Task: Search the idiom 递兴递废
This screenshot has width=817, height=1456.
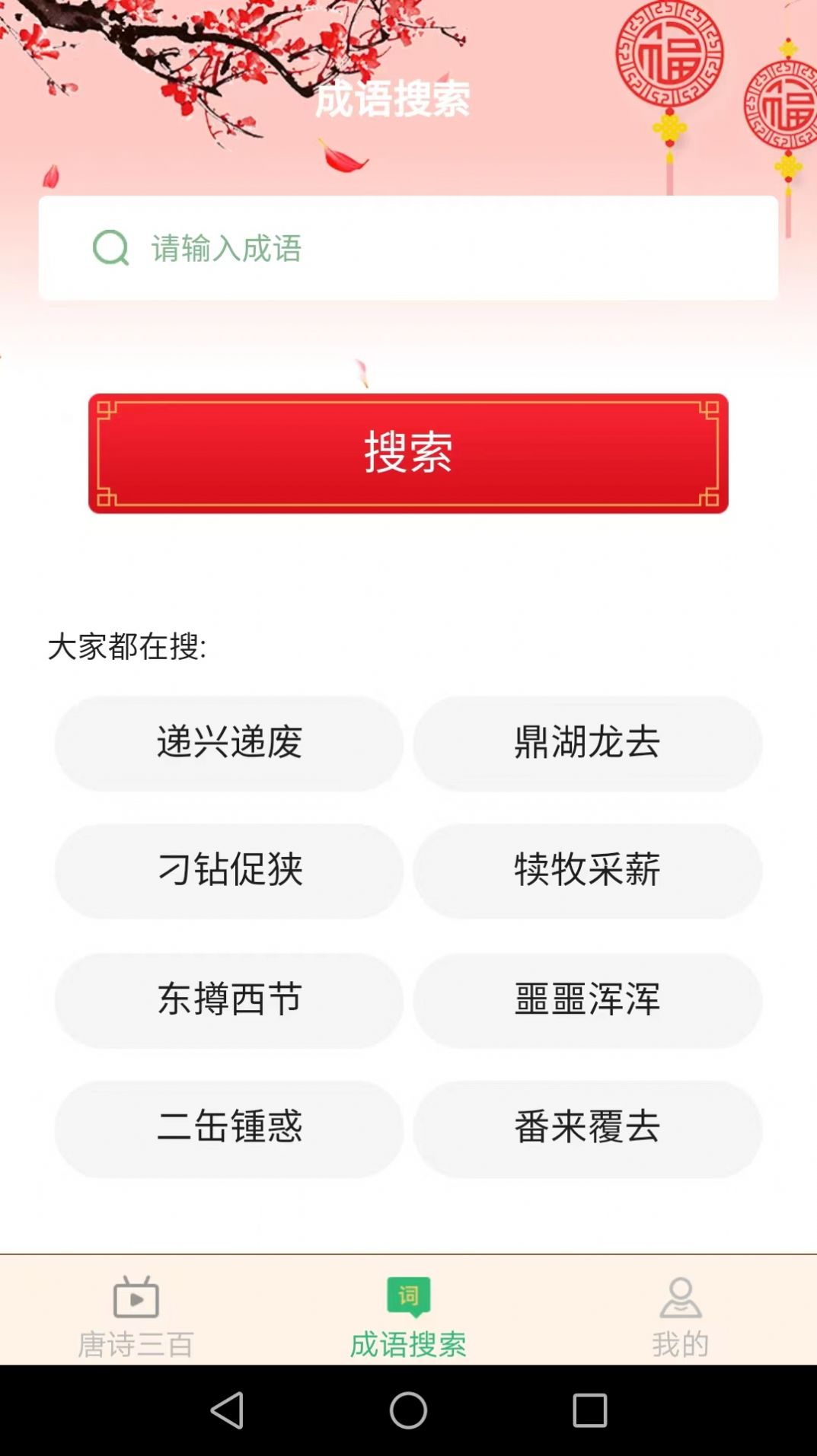Action: [x=228, y=742]
